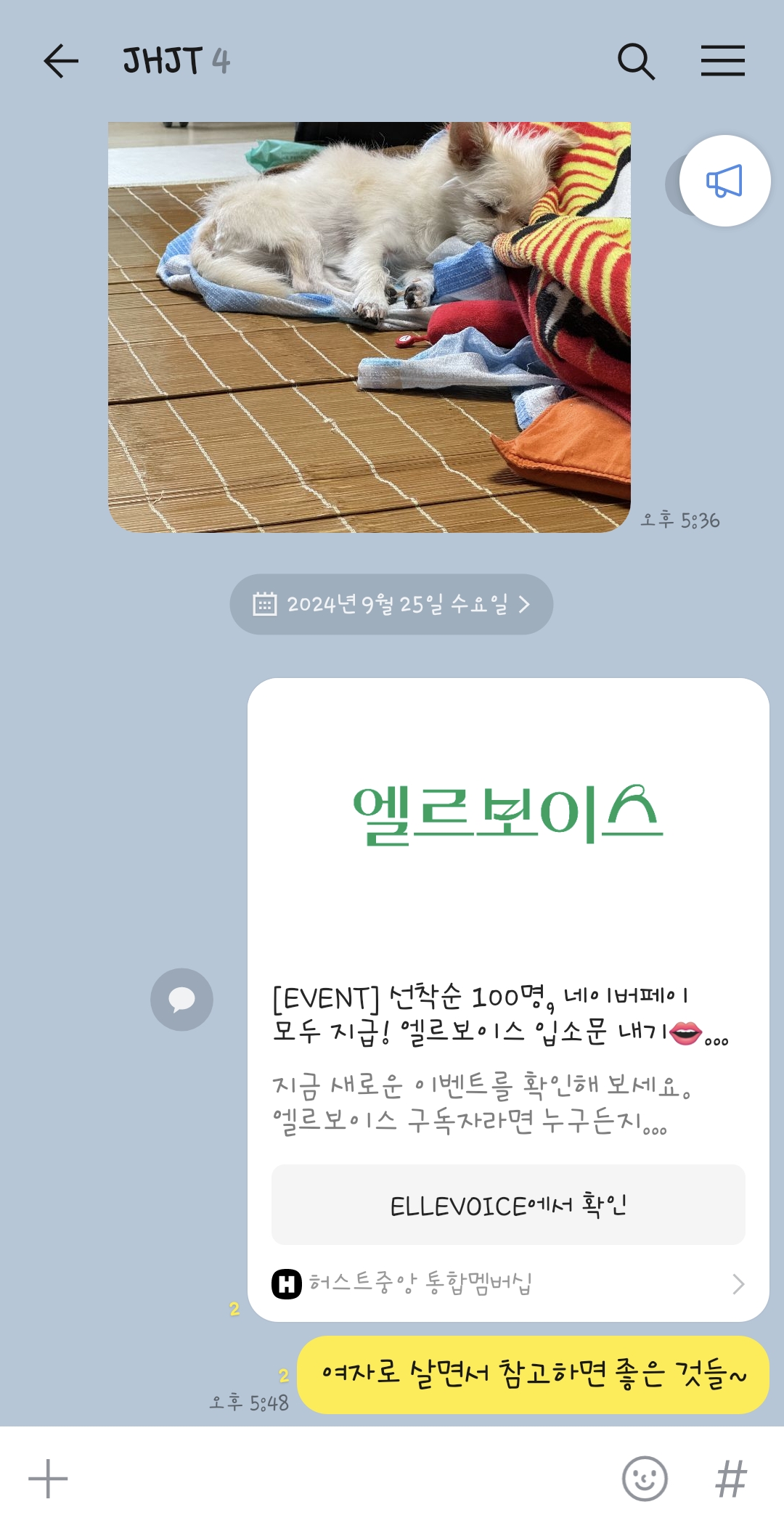The width and height of the screenshot is (784, 1531).
Task: Open the chat room hamburger menu
Action: click(722, 61)
